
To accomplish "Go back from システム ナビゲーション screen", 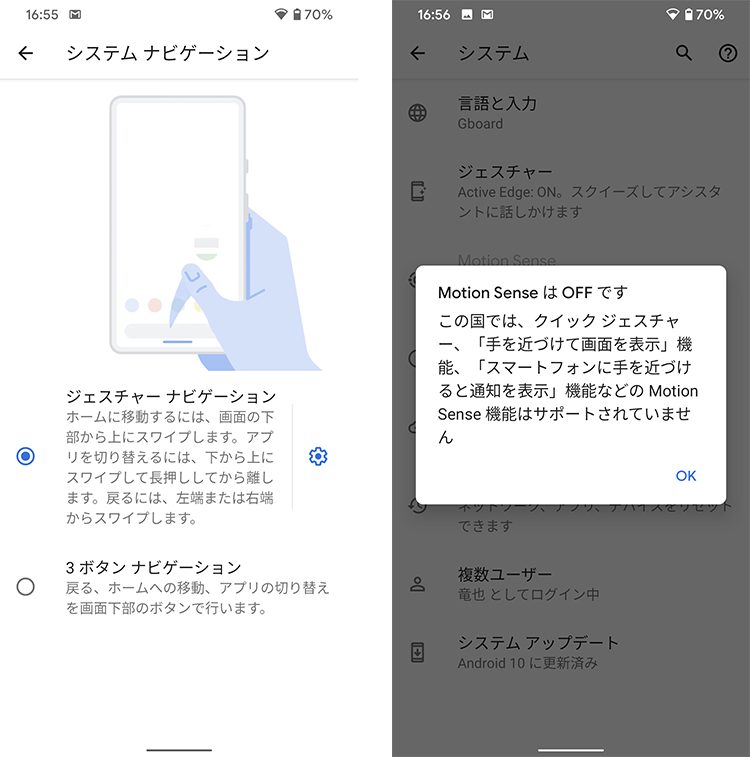I will [x=26, y=53].
